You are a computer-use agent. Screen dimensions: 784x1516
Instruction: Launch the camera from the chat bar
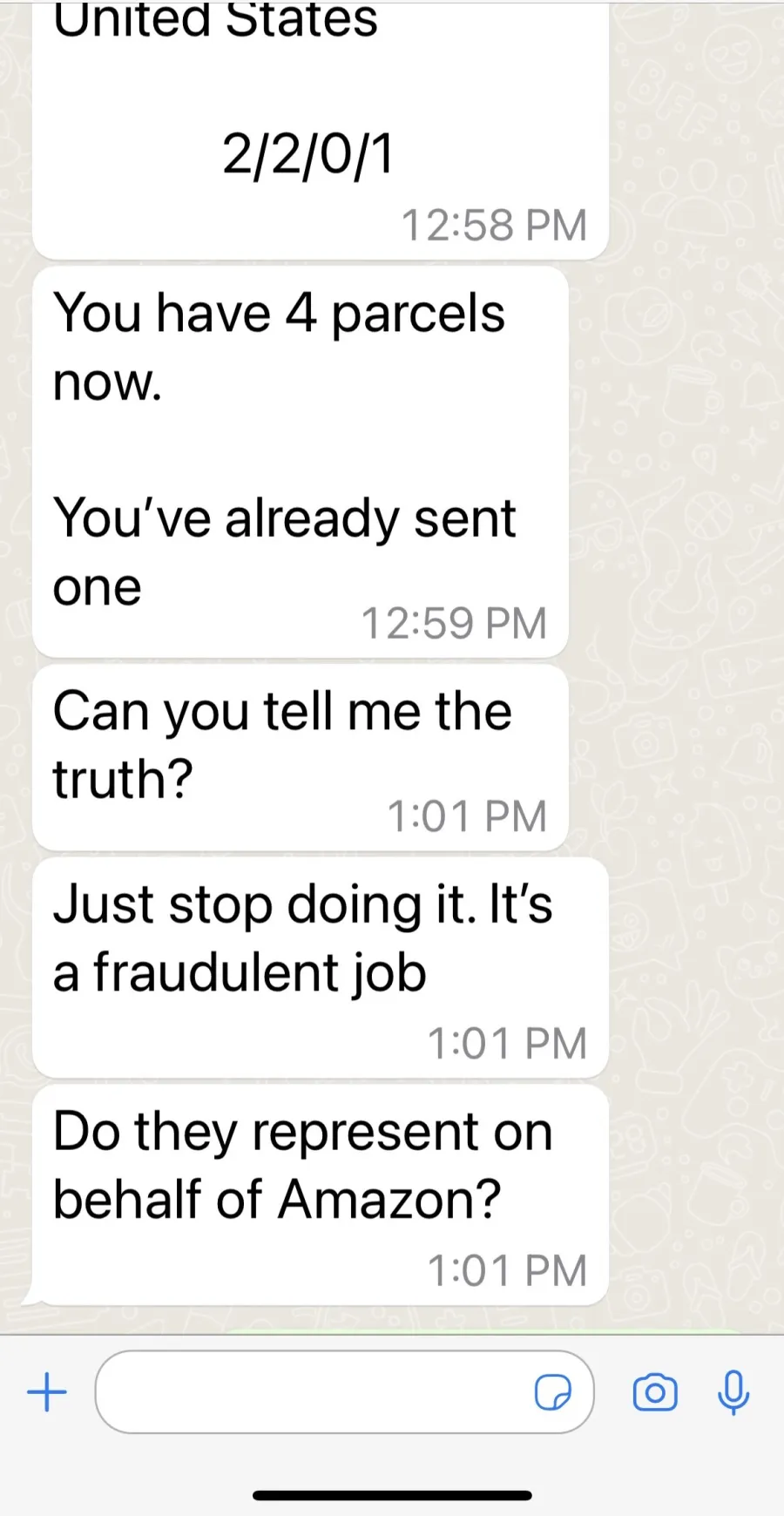pos(655,1392)
